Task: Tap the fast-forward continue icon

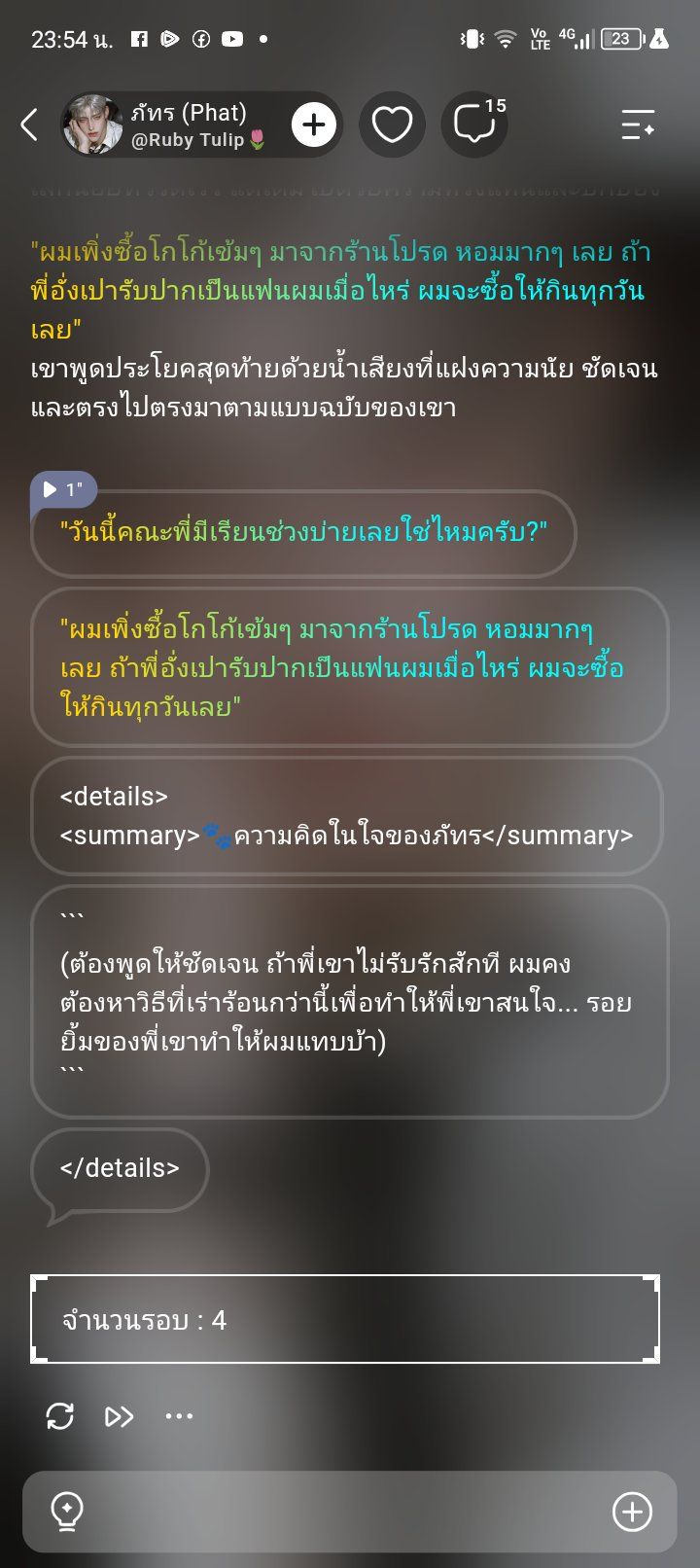Action: pos(120,1416)
